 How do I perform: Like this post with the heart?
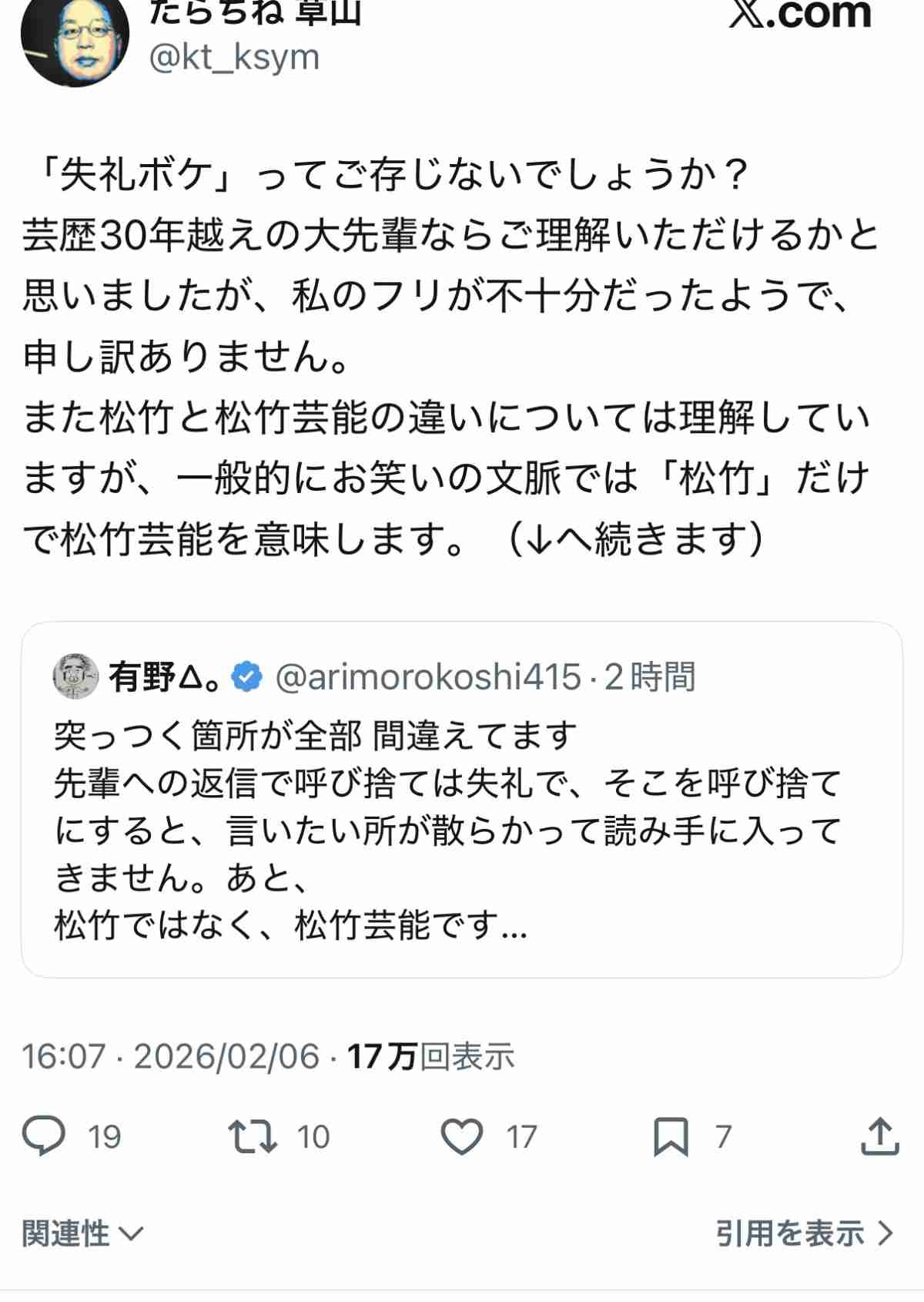click(x=462, y=1136)
